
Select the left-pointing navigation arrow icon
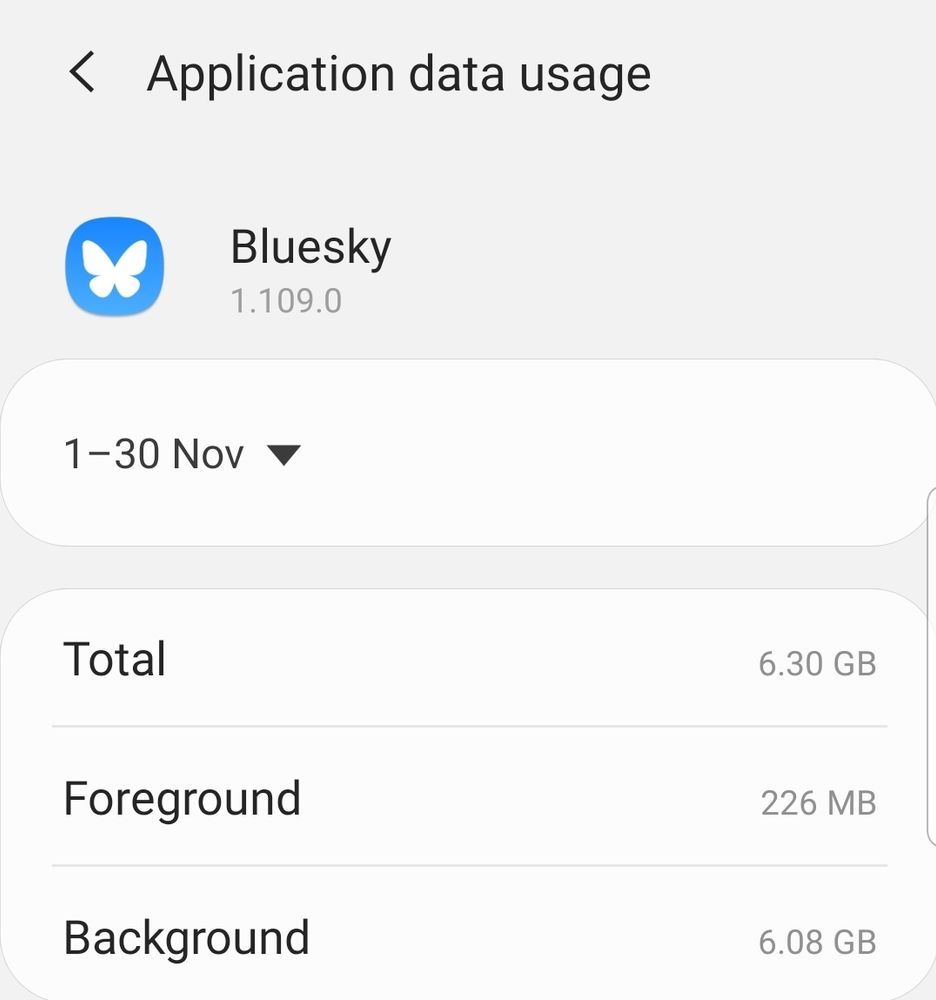click(82, 71)
